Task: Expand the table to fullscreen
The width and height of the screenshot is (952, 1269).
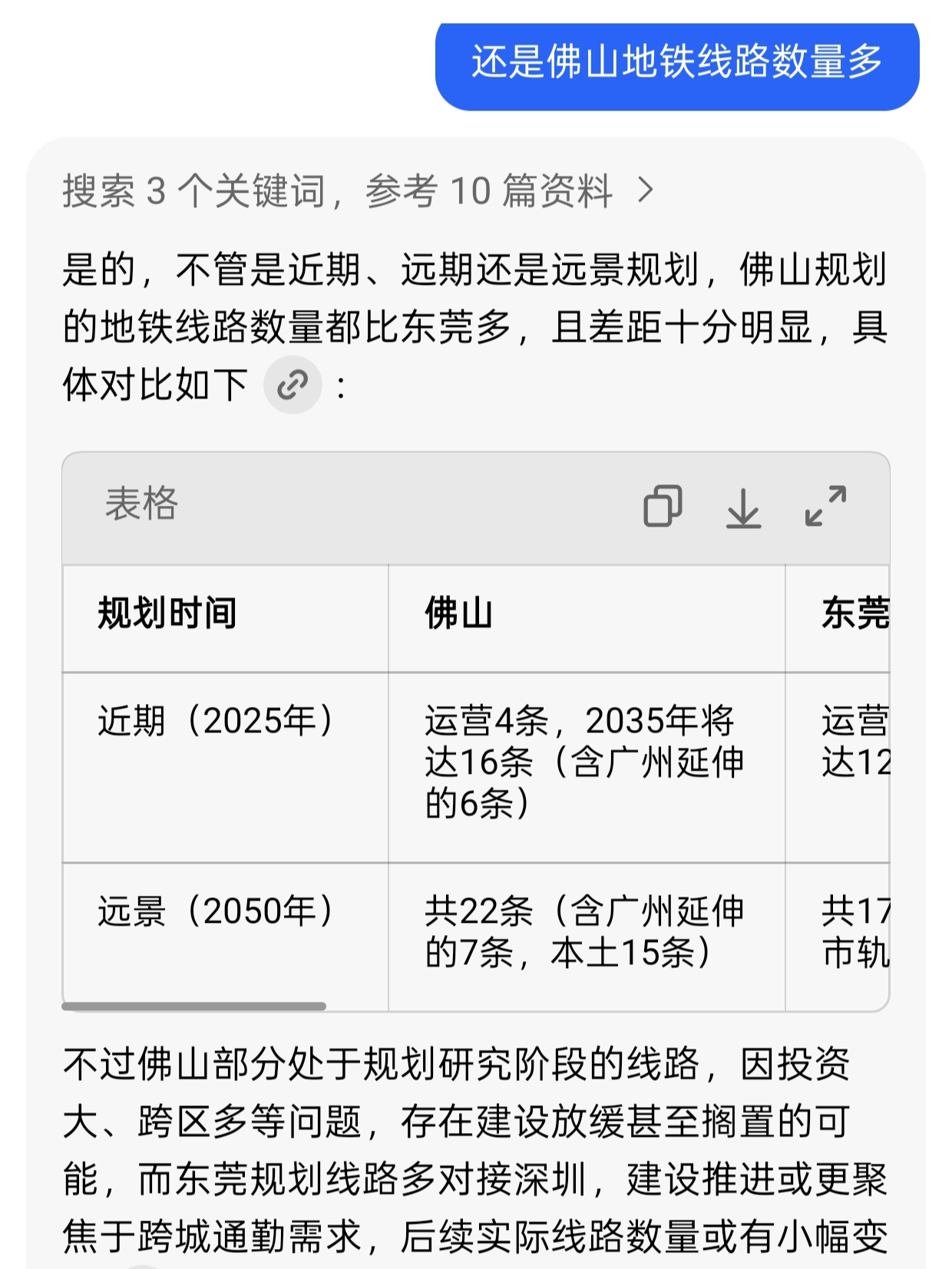Action: pos(825,506)
